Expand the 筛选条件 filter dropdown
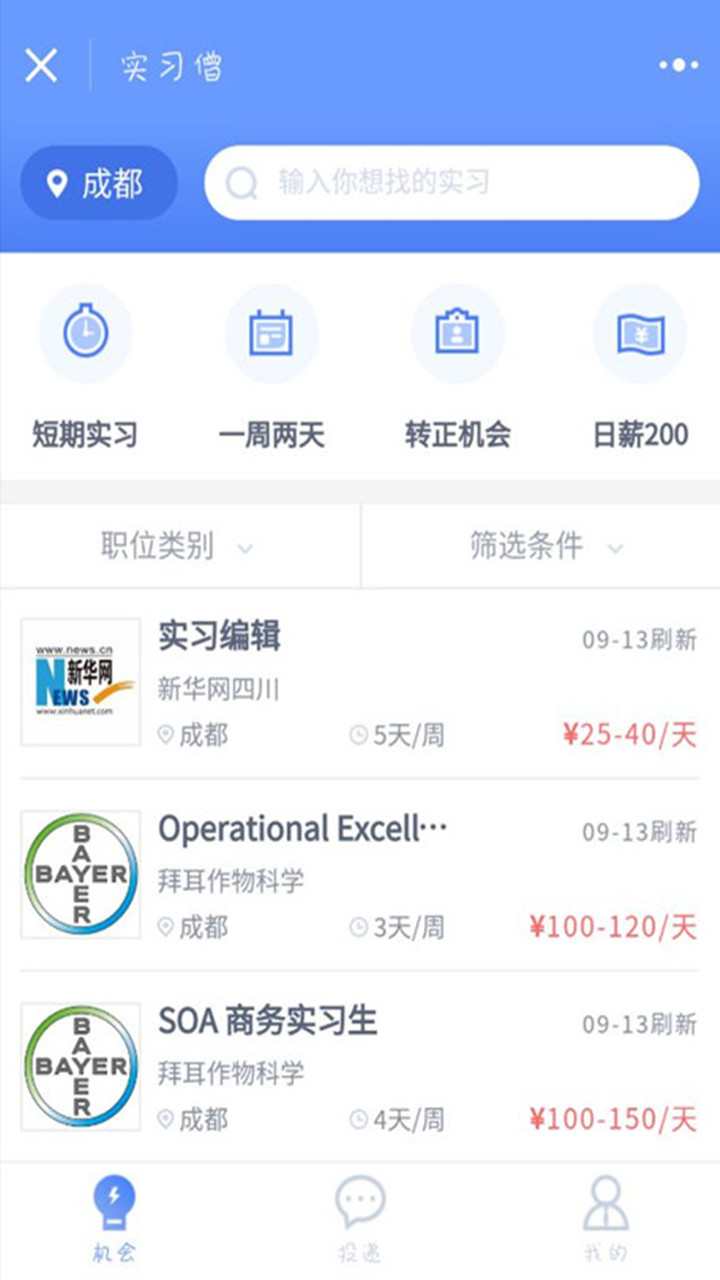Screen dimensions: 720x1280 click(541, 546)
